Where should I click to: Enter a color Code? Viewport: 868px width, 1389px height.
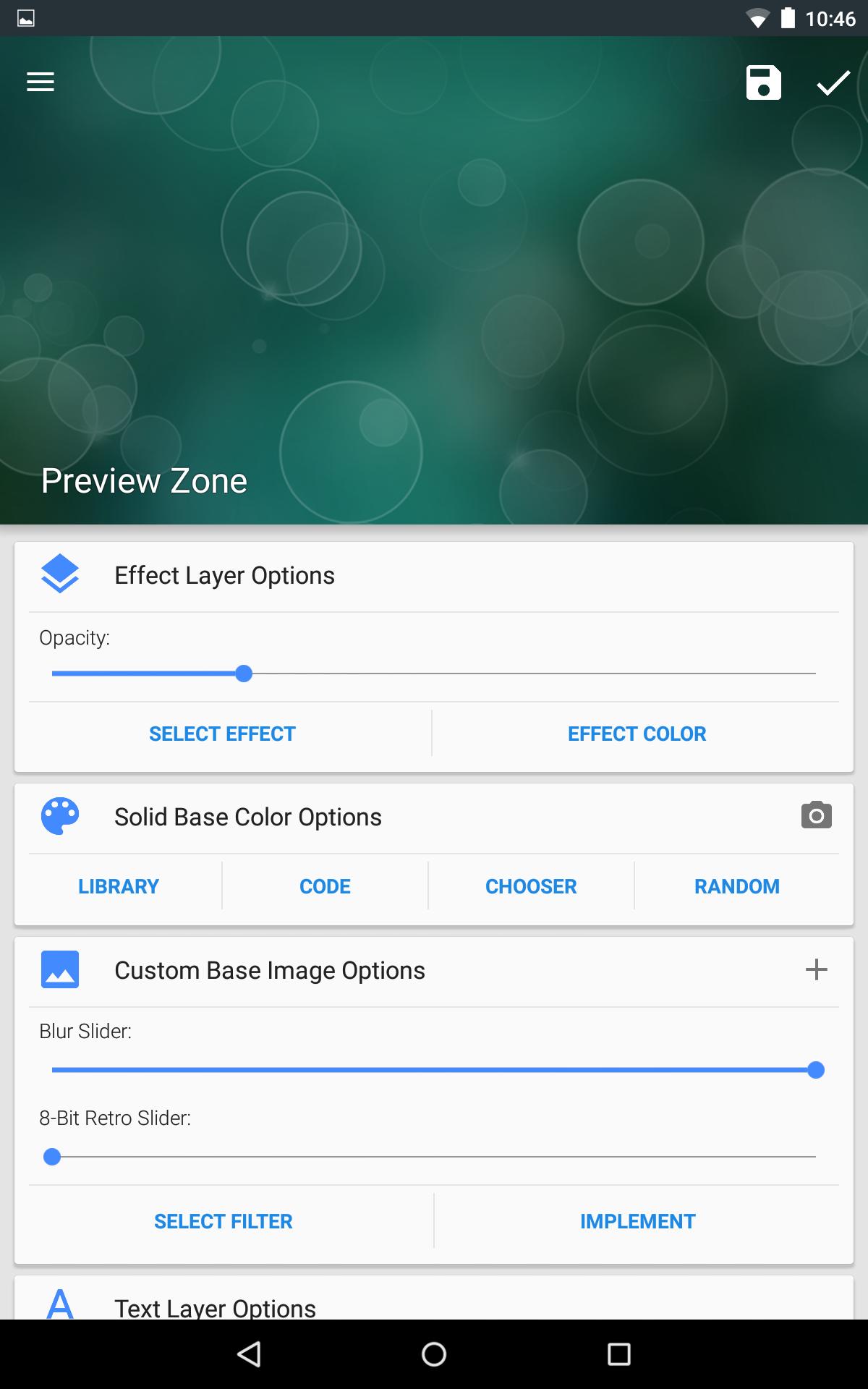(x=325, y=886)
